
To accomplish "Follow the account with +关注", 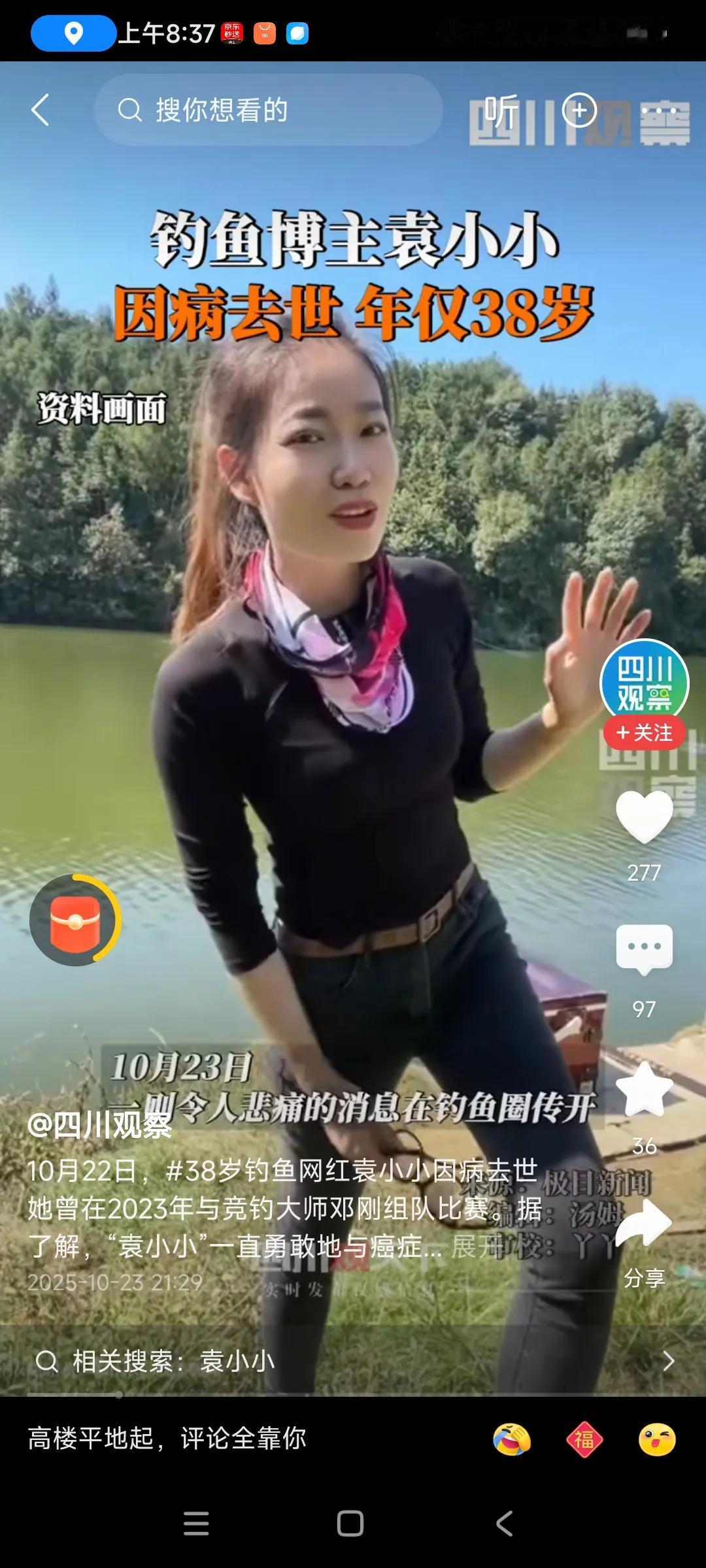I will (644, 732).
